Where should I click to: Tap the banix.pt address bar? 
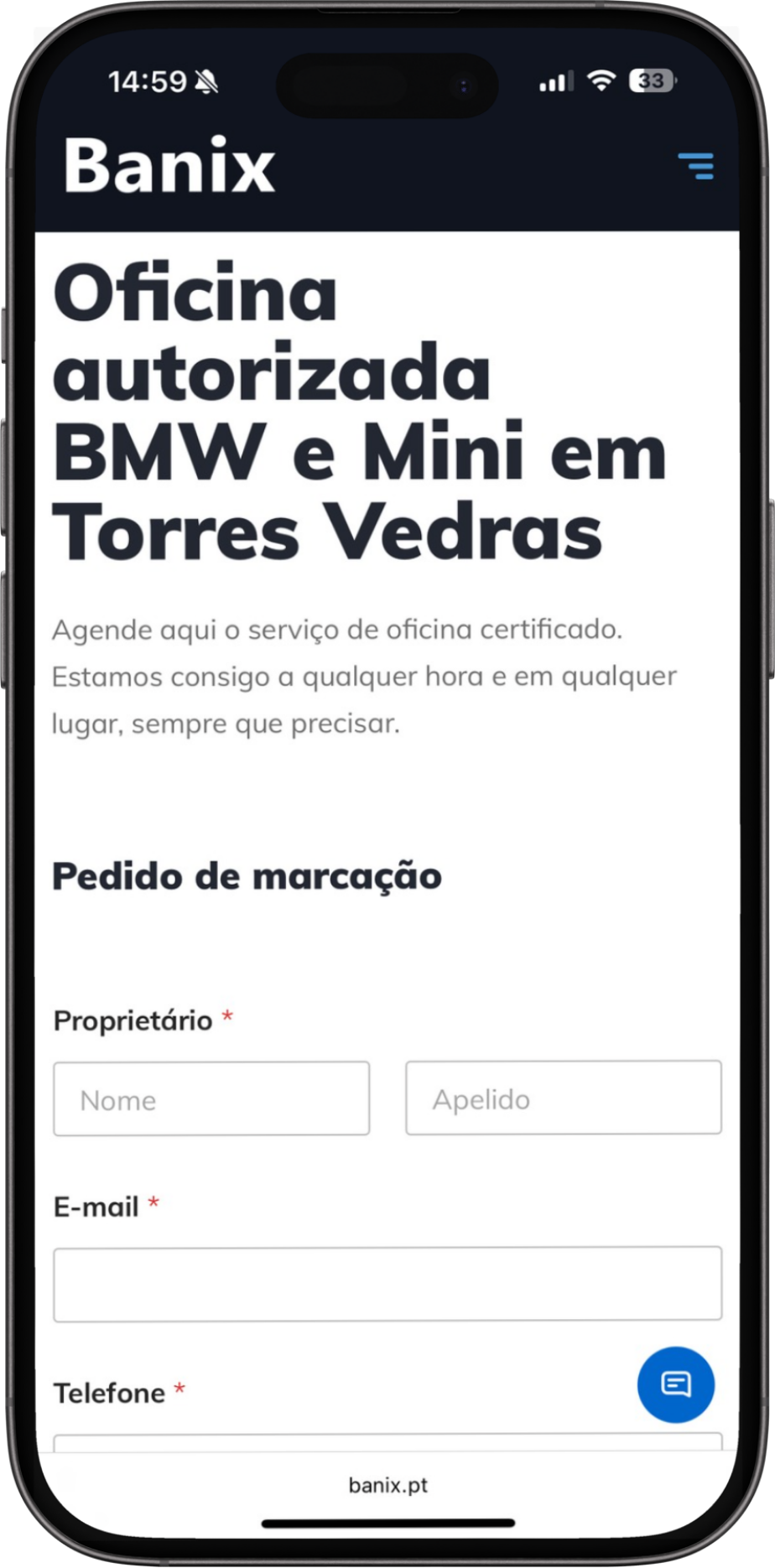387,1485
